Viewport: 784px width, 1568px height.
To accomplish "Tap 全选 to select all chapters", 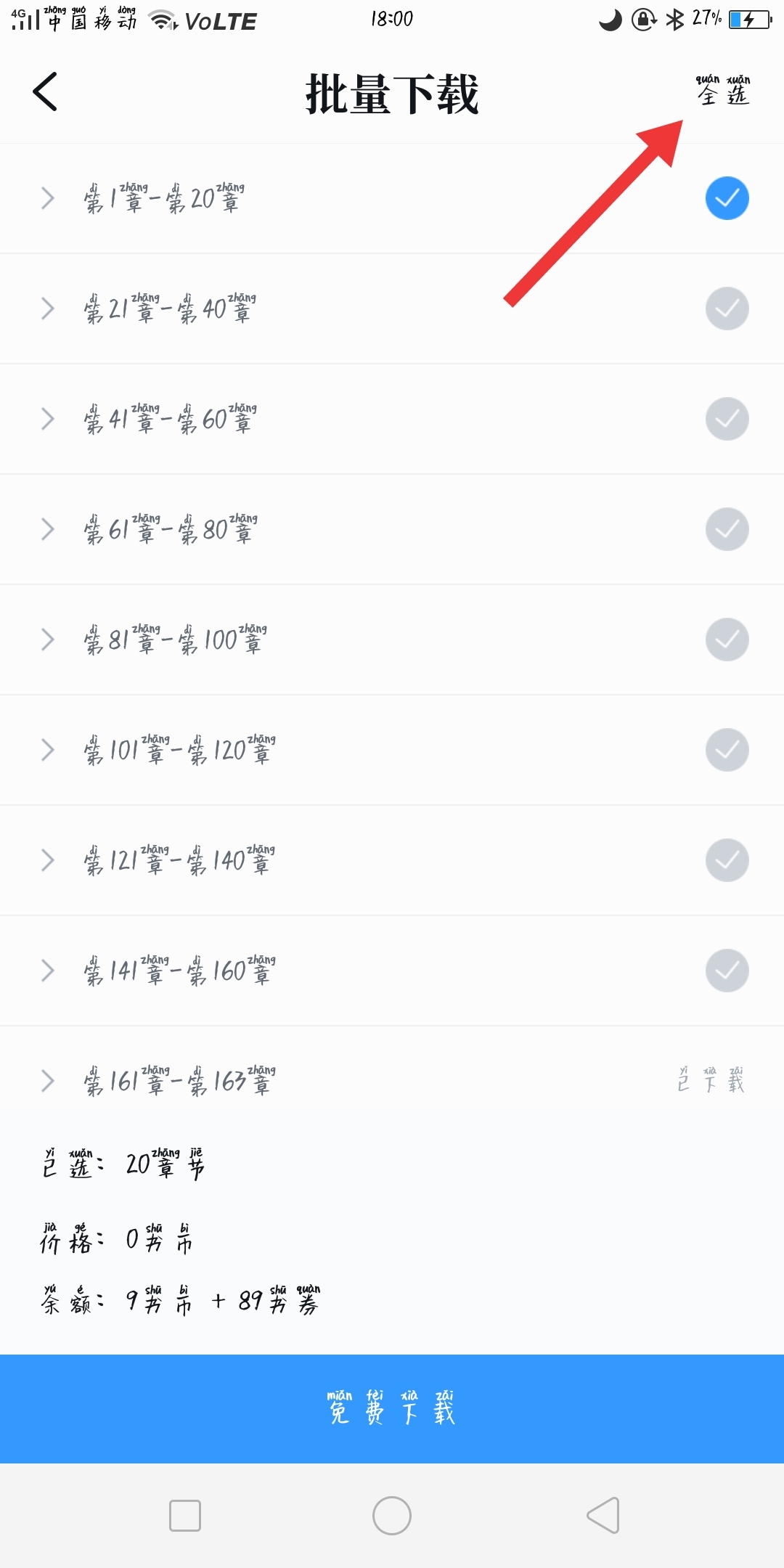I will 723,90.
